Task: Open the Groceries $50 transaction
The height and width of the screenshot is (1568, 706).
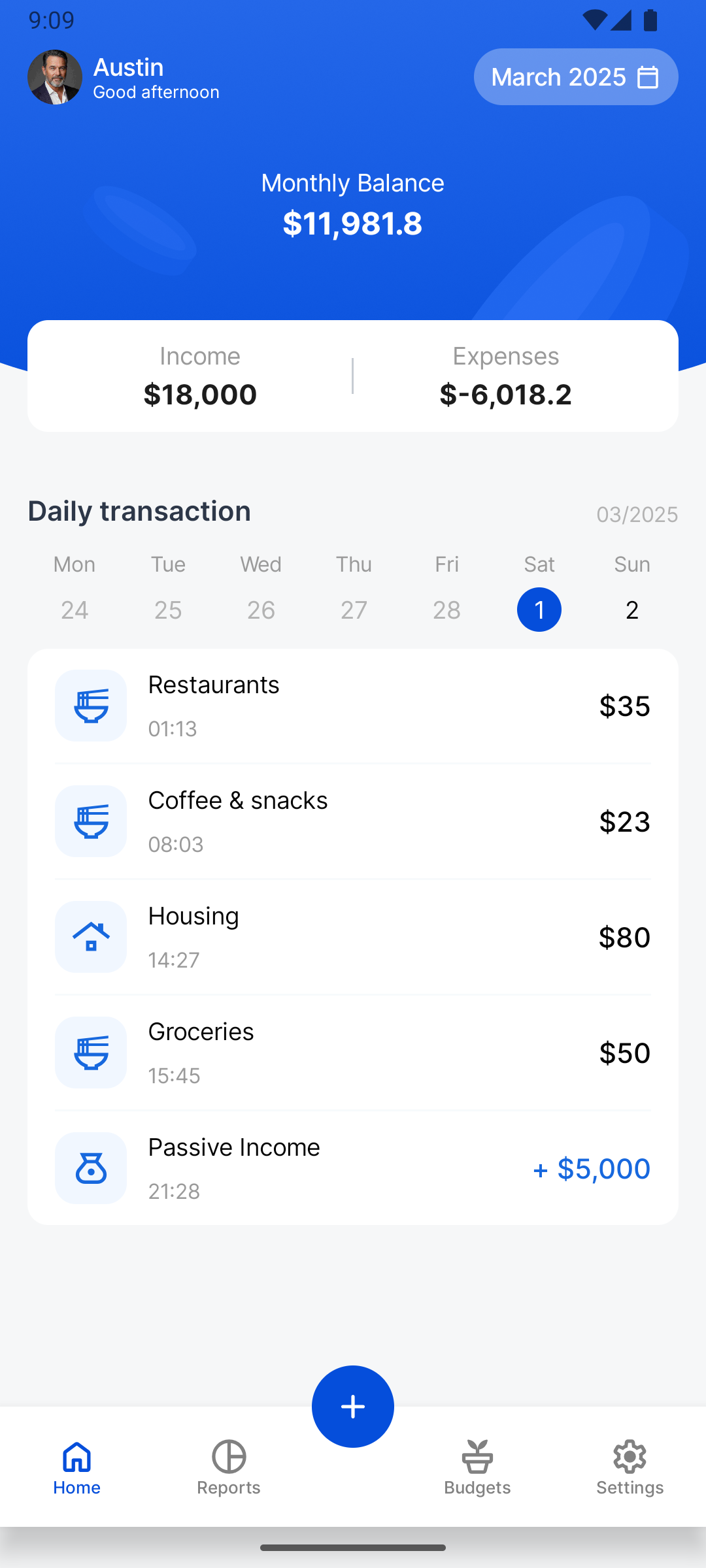Action: (x=353, y=1053)
